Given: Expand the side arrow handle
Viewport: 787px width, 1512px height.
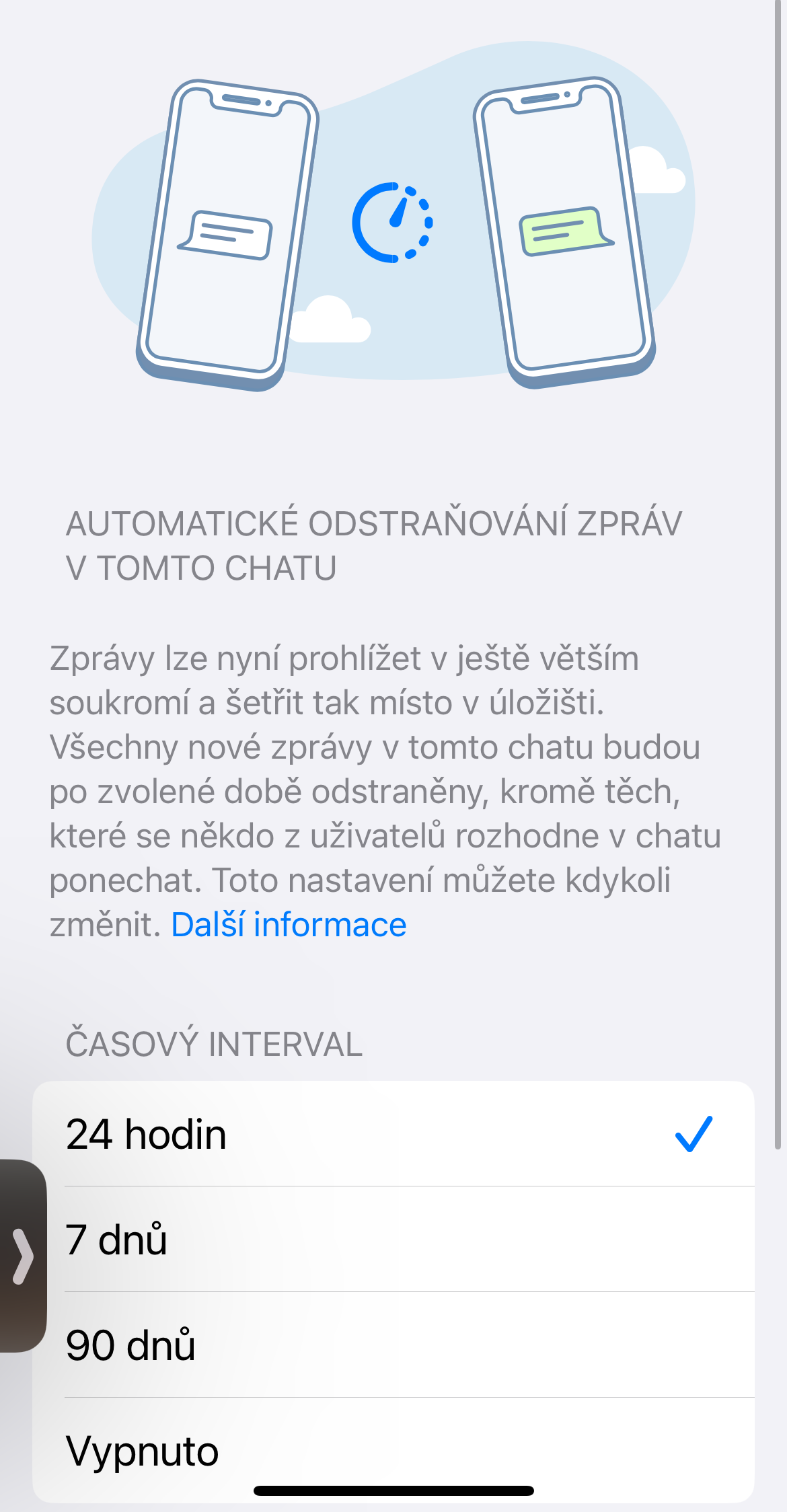Looking at the screenshot, I should click(x=23, y=1256).
